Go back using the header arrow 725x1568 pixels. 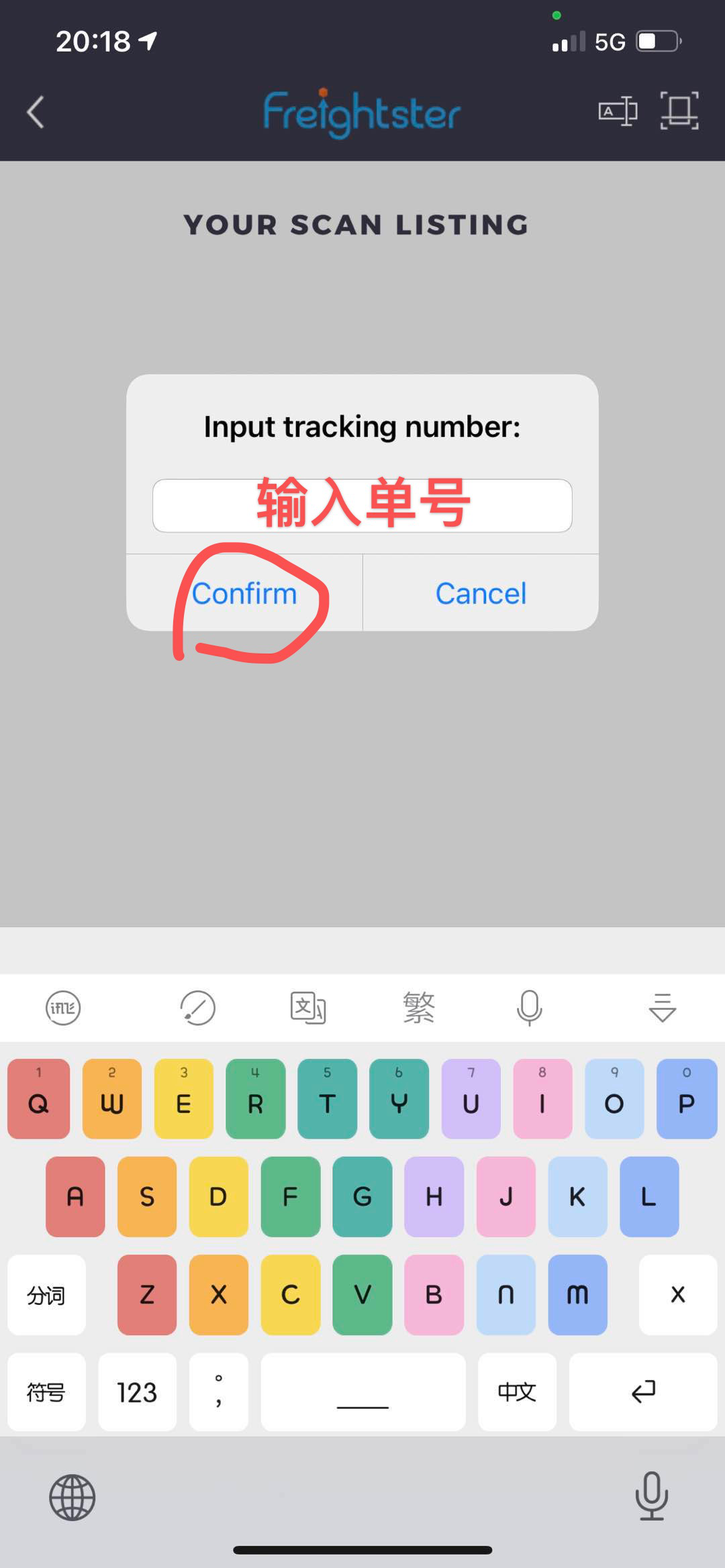pos(36,112)
